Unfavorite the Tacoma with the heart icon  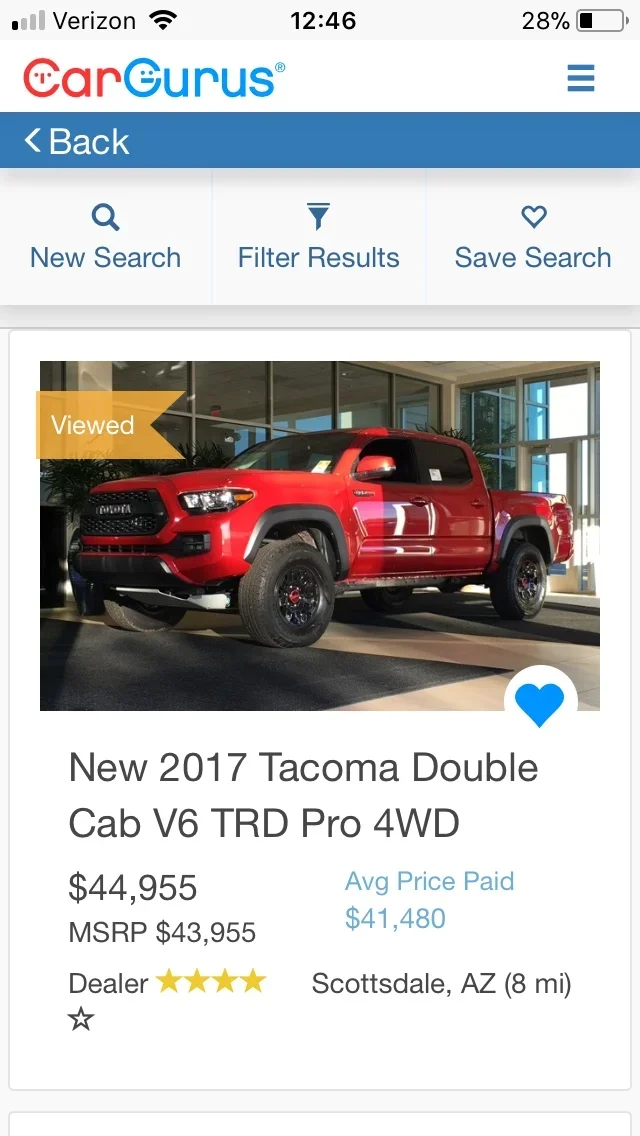click(x=540, y=703)
